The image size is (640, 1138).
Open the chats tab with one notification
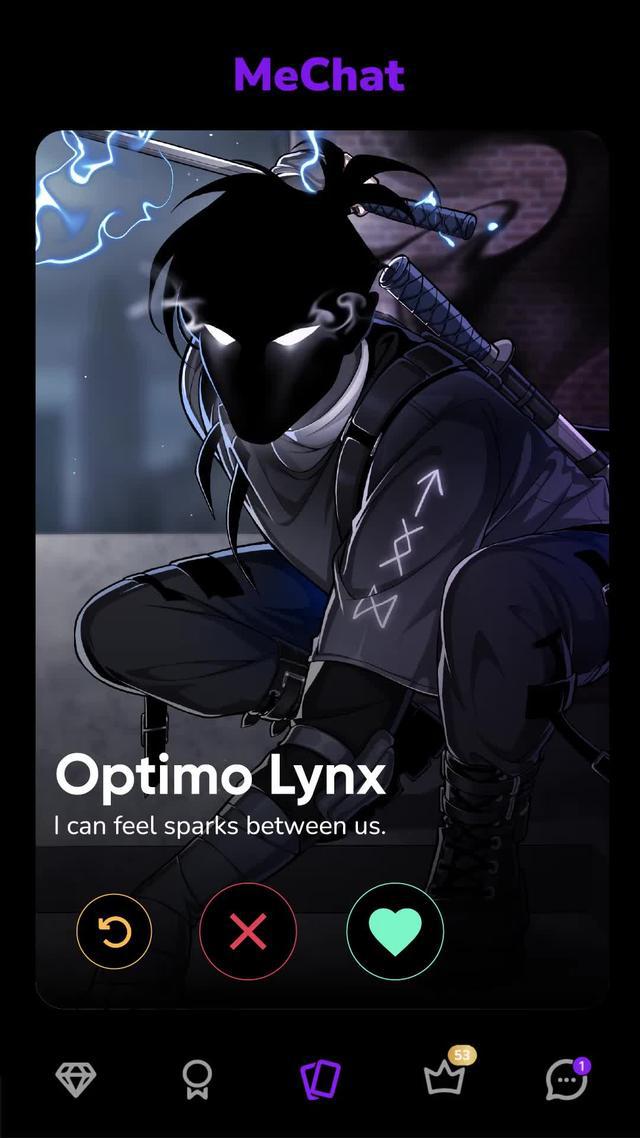(x=566, y=1079)
